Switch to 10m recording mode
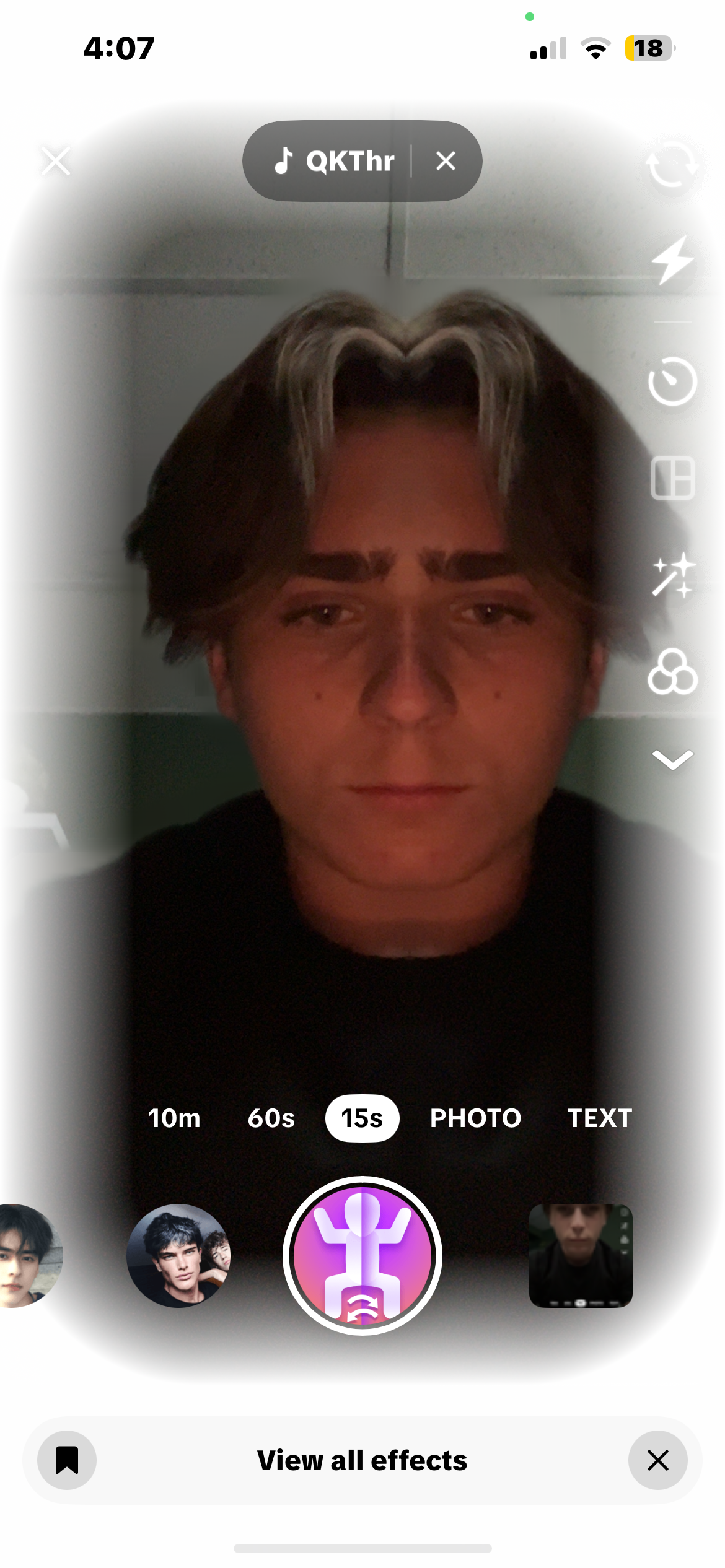The image size is (725, 1568). point(174,1118)
